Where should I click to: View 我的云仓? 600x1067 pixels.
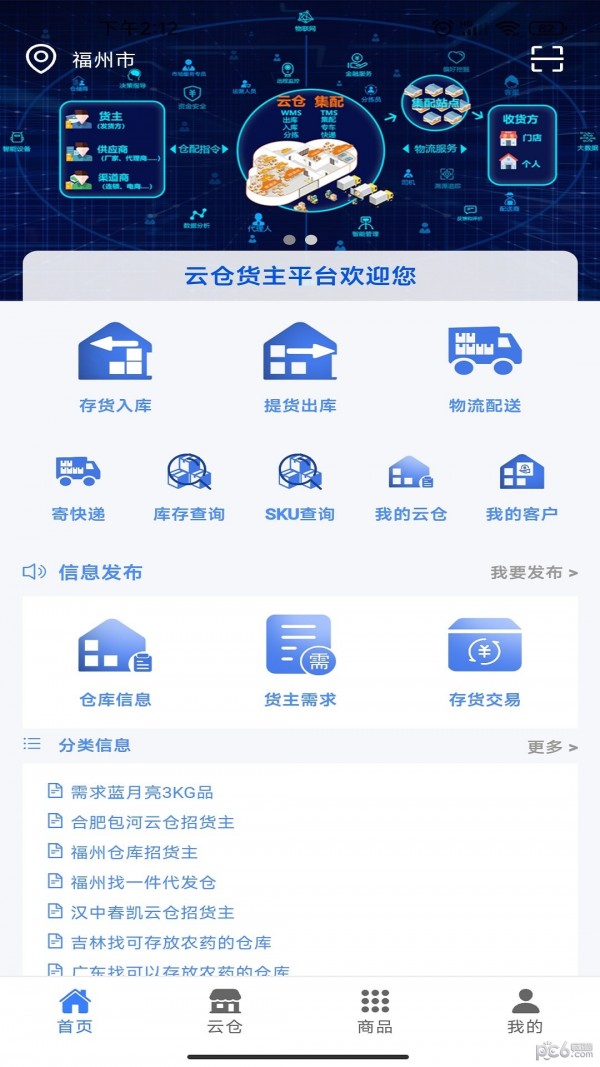pyautogui.click(x=411, y=488)
